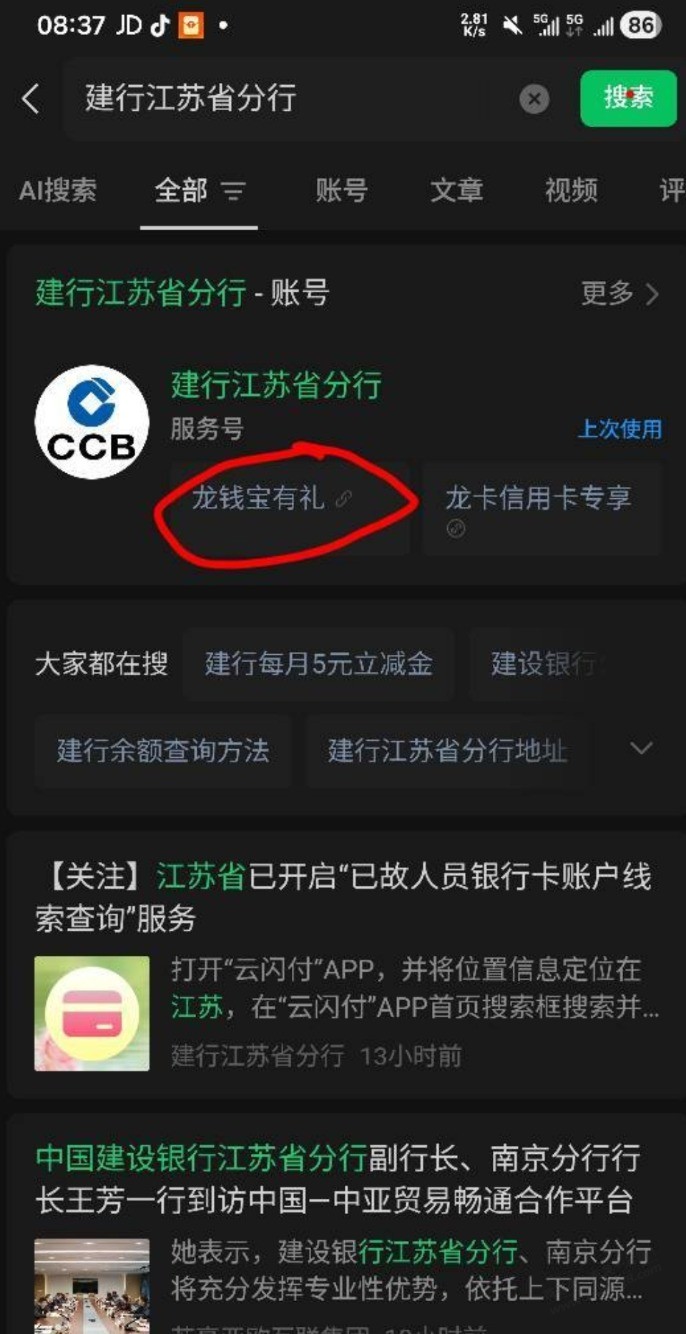Image resolution: width=686 pixels, height=1334 pixels.
Task: Go back using the top-left arrow
Action: click(31, 98)
